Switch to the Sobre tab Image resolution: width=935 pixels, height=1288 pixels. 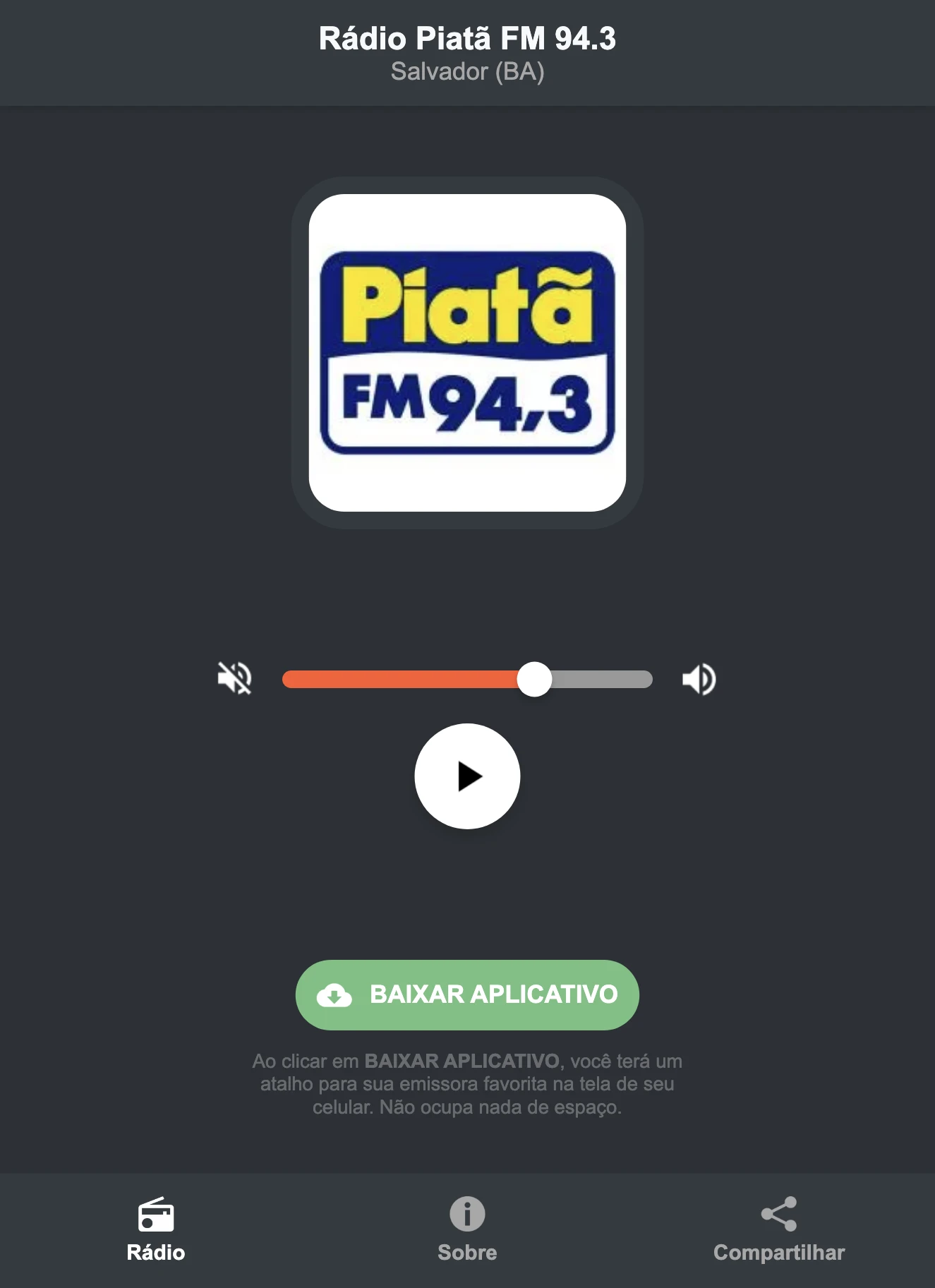tap(467, 1232)
